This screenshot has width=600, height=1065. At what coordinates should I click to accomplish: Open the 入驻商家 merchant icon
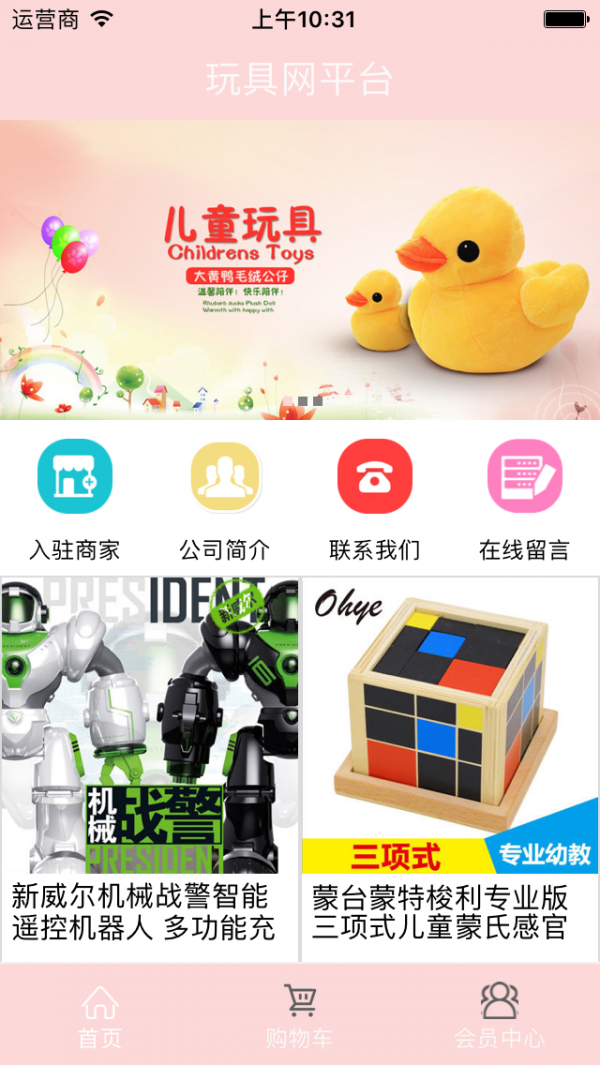(x=75, y=476)
